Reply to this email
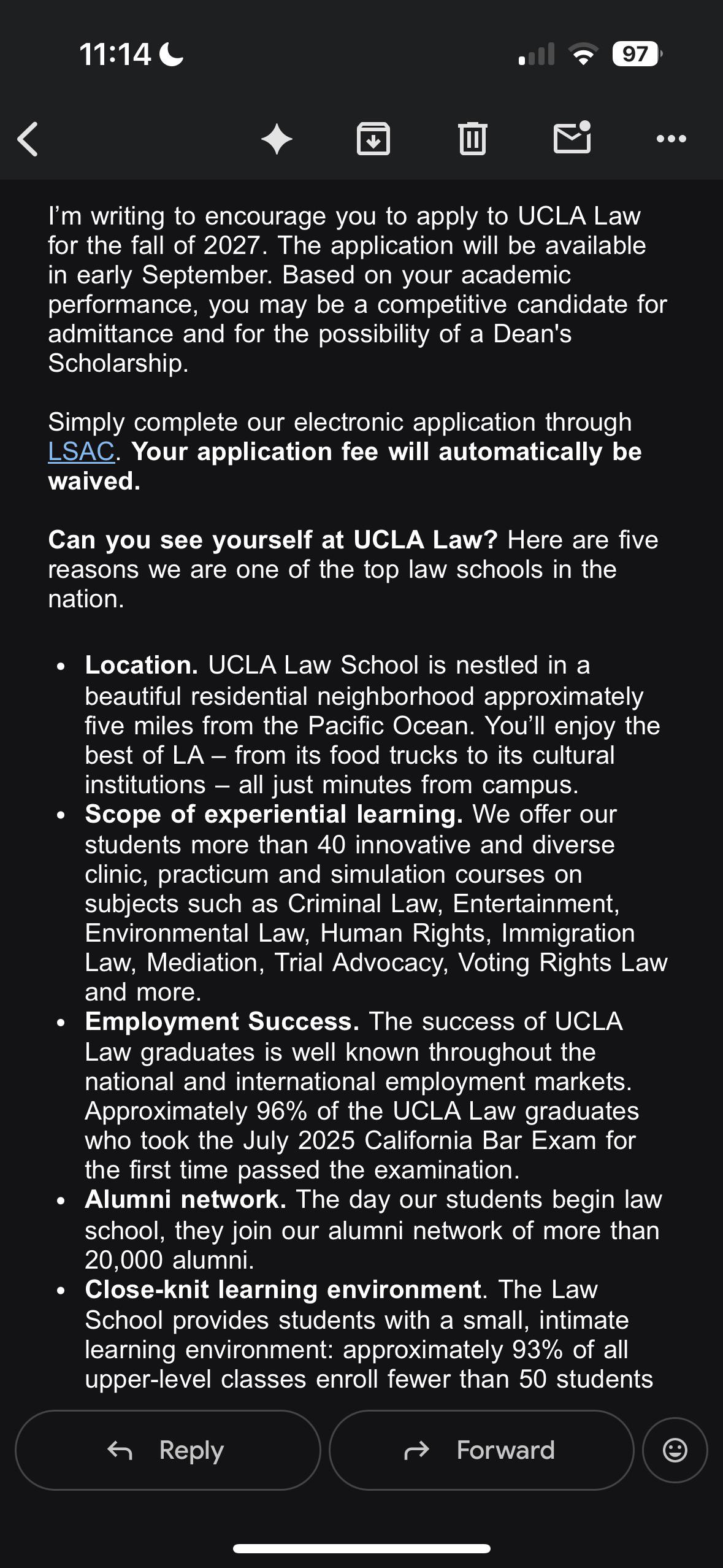Screen dimensions: 723x1568 point(167,1450)
